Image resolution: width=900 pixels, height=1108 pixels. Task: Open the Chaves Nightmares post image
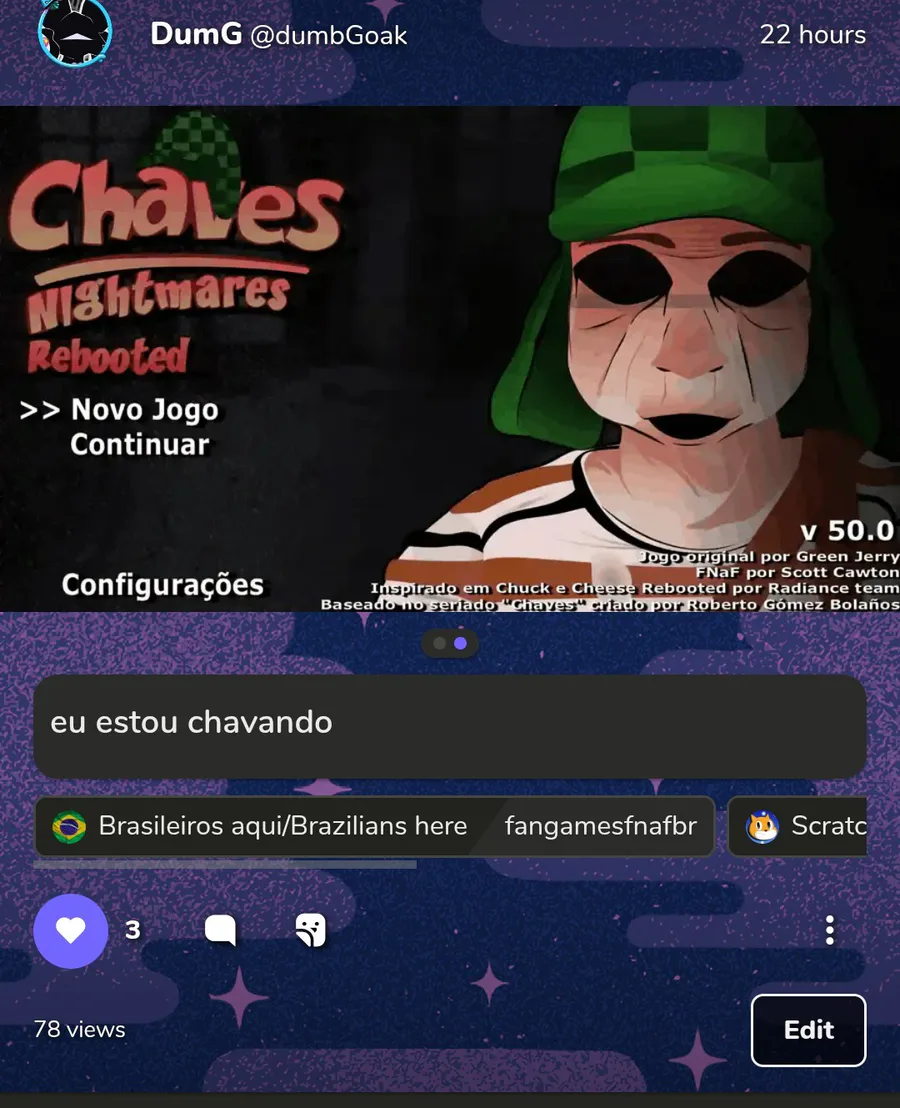[450, 358]
